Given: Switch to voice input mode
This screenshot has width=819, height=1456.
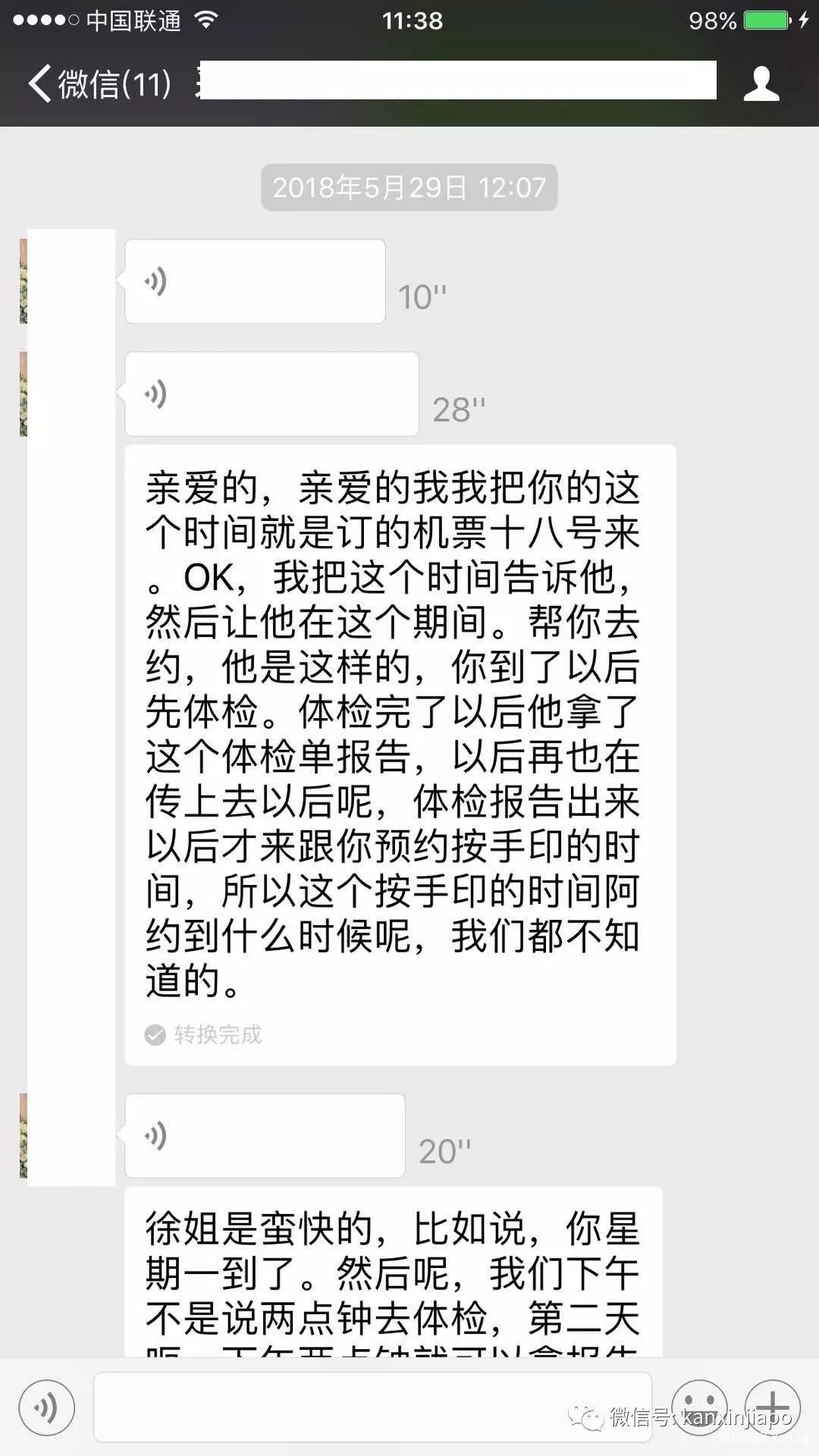Looking at the screenshot, I should point(47,1407).
